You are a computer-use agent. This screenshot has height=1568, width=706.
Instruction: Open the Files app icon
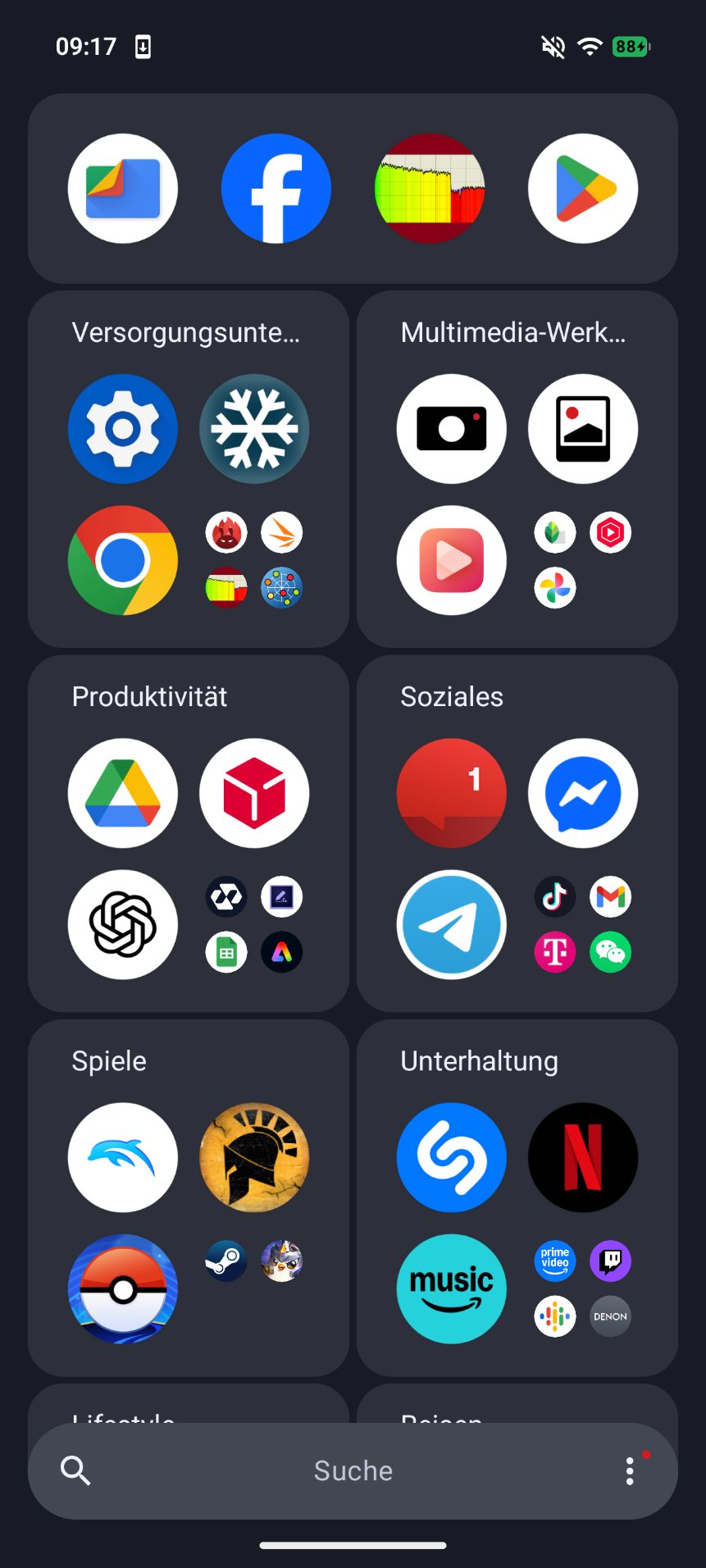click(123, 189)
